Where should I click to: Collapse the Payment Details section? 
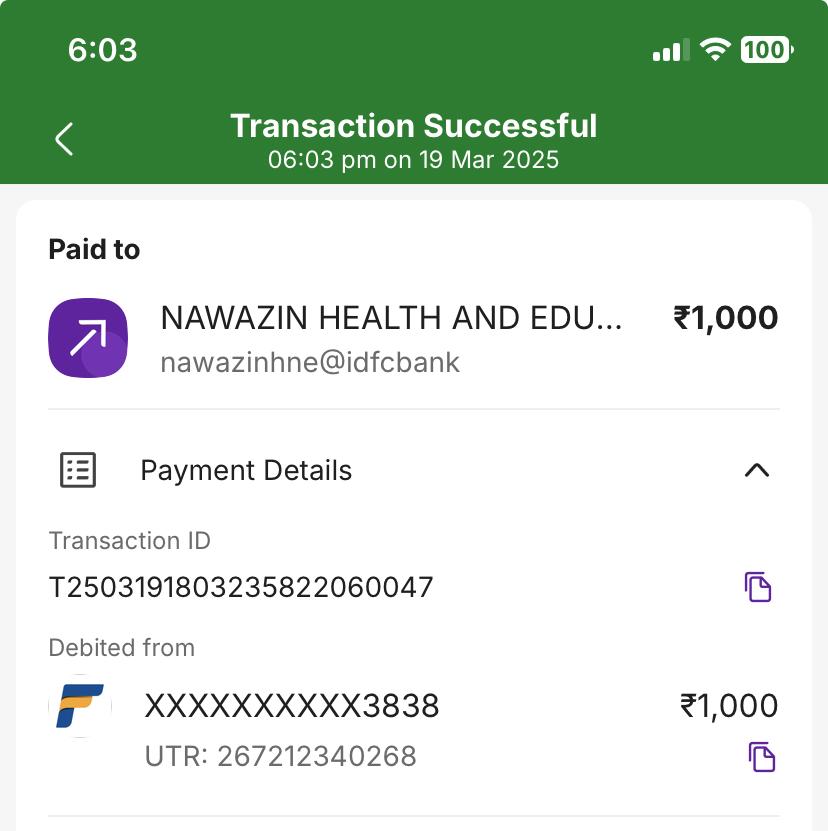tap(757, 470)
